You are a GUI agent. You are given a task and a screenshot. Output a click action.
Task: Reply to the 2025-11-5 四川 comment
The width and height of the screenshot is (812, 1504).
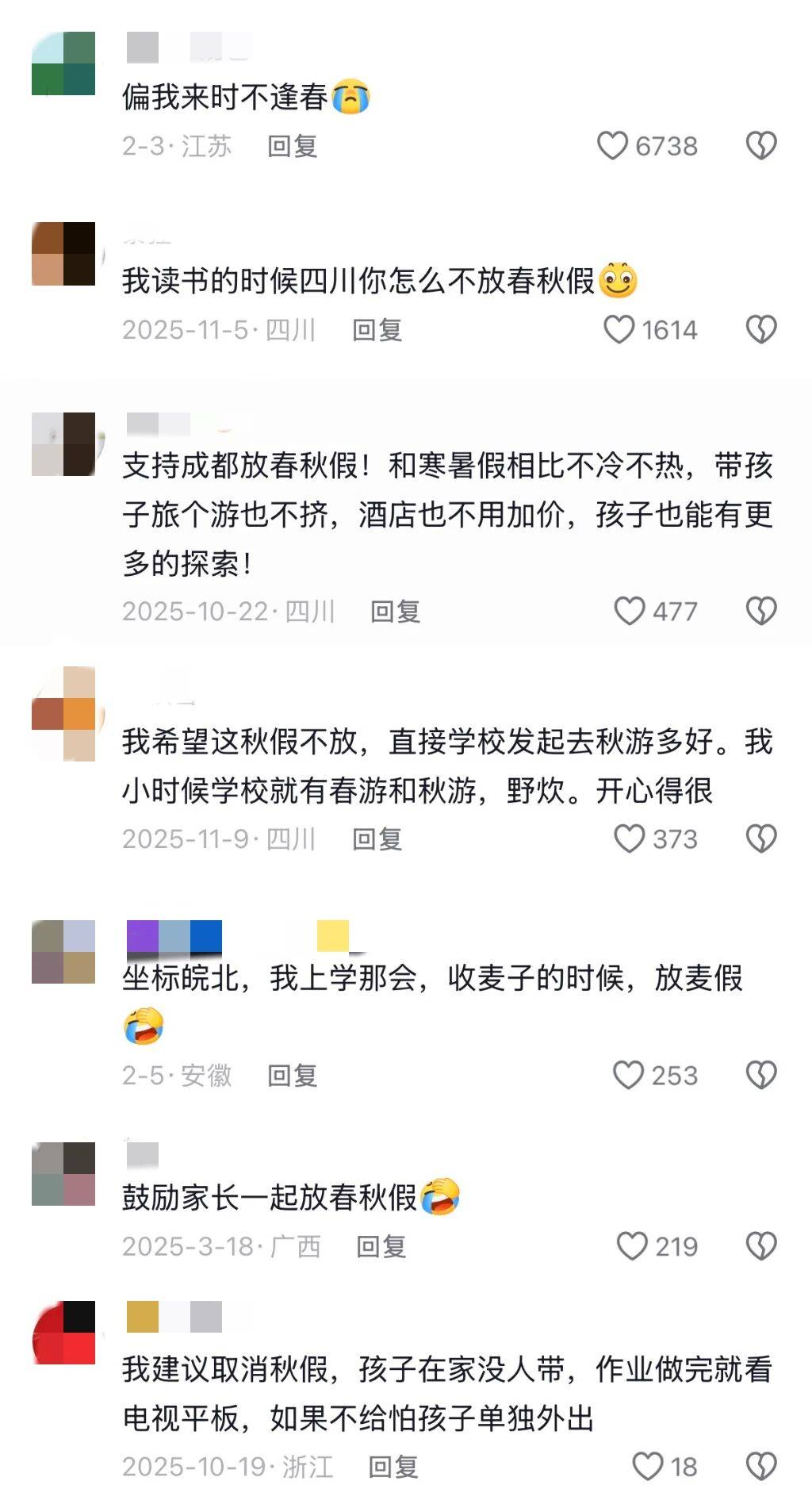pos(377,330)
